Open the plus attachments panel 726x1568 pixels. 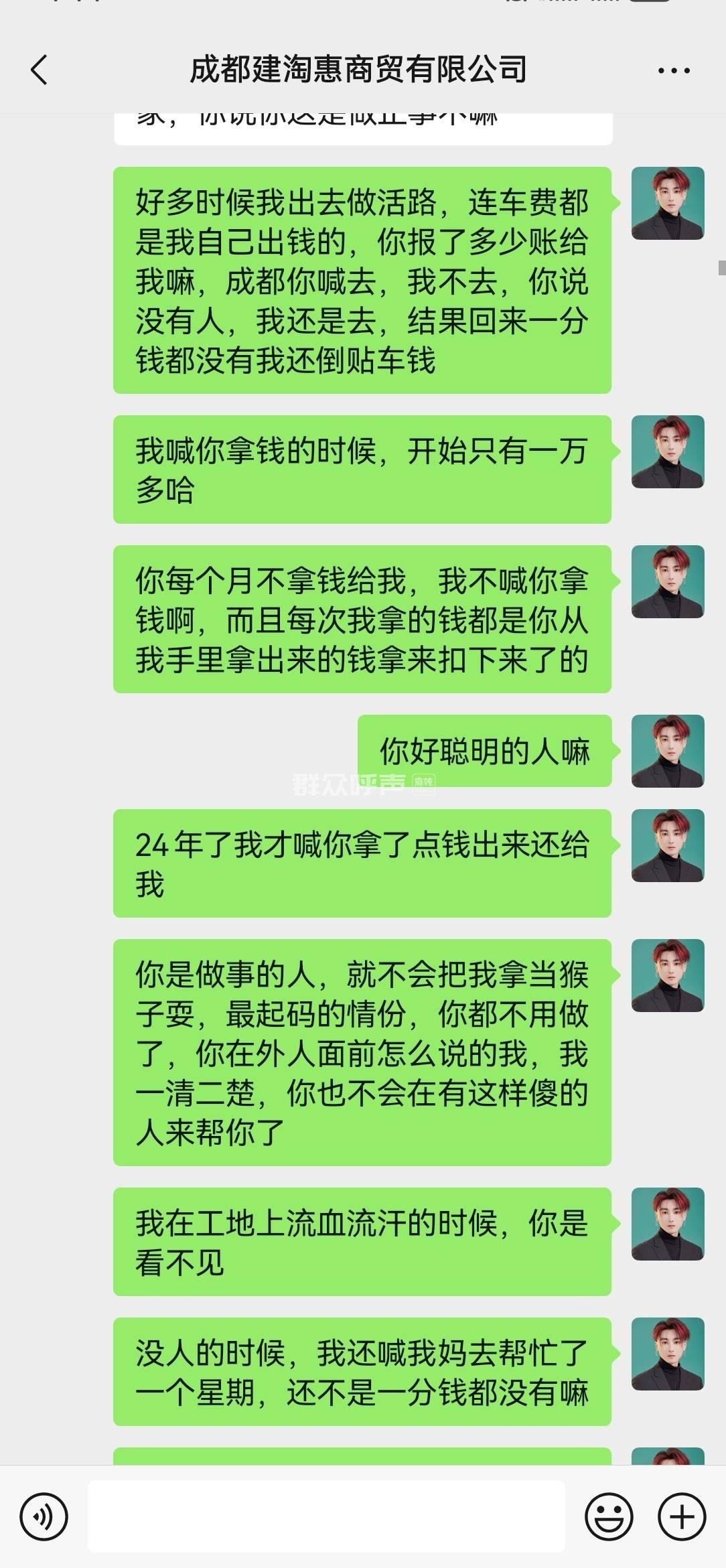(x=682, y=1516)
